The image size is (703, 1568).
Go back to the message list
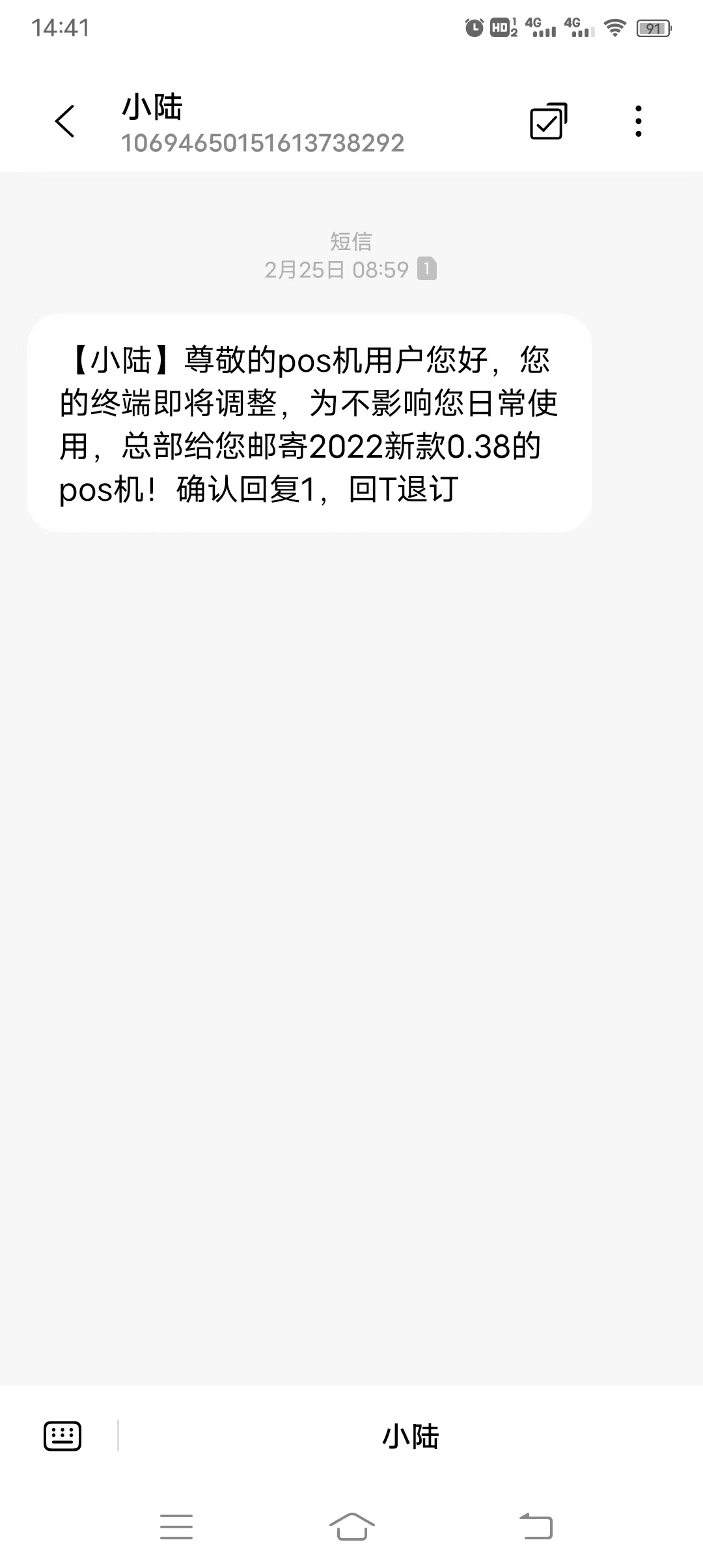pos(65,121)
